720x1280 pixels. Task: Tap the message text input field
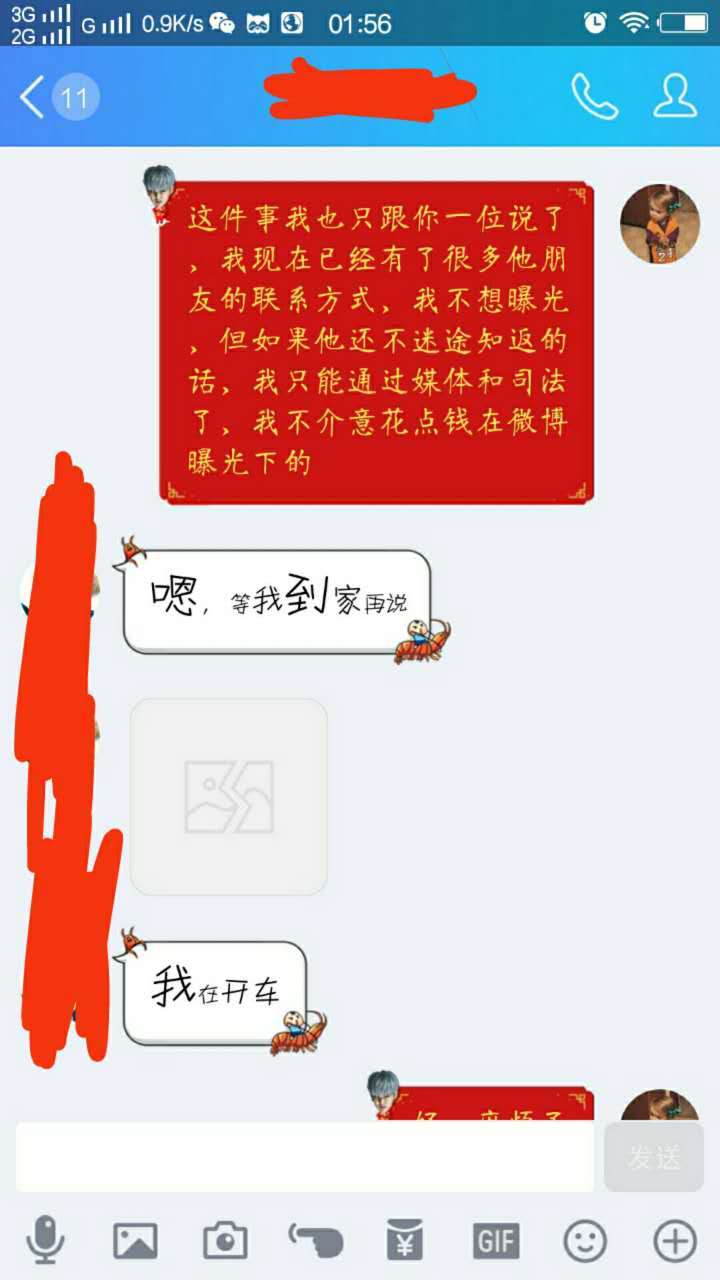coord(305,1157)
